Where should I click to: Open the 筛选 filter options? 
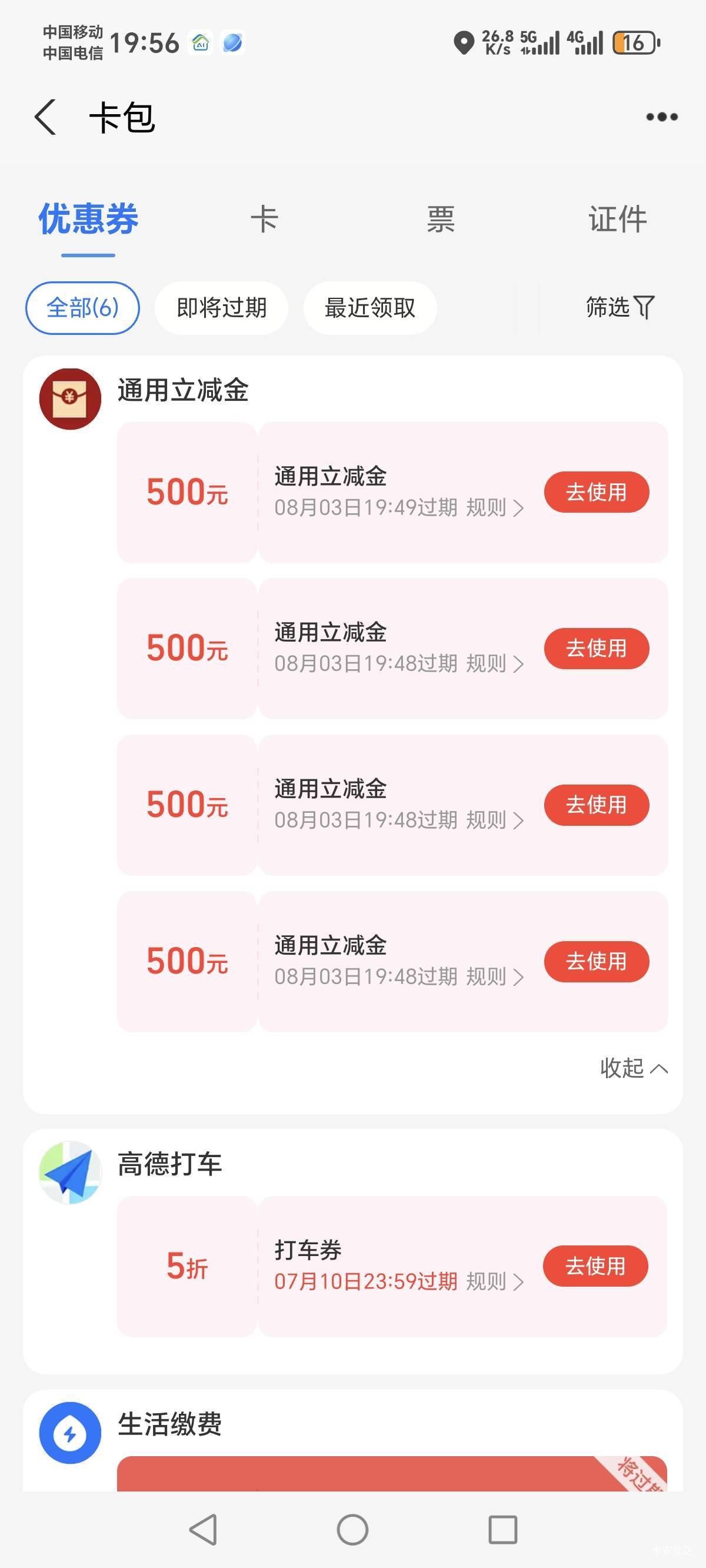pyautogui.click(x=620, y=307)
